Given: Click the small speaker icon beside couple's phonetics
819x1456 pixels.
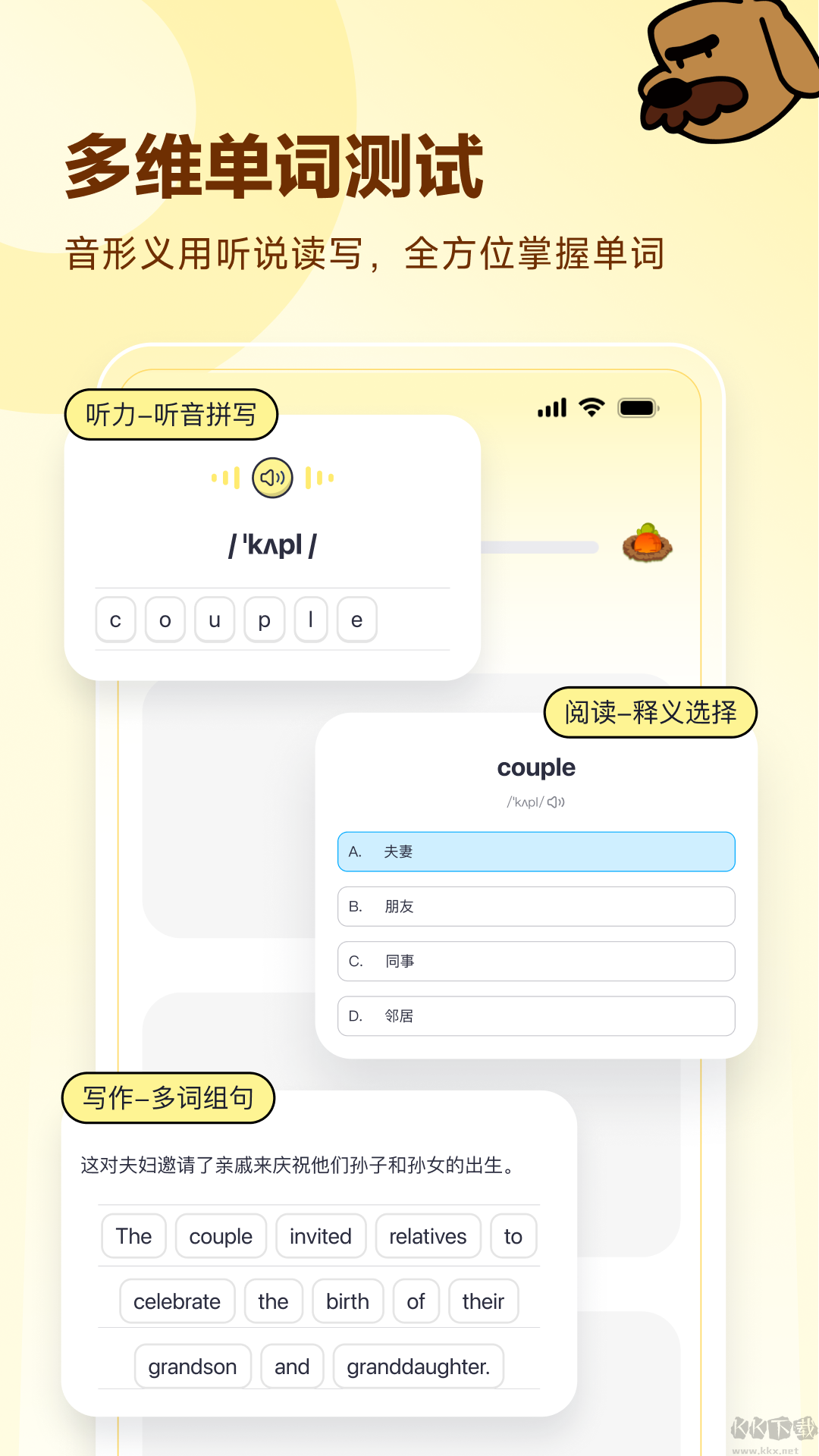Looking at the screenshot, I should (557, 801).
